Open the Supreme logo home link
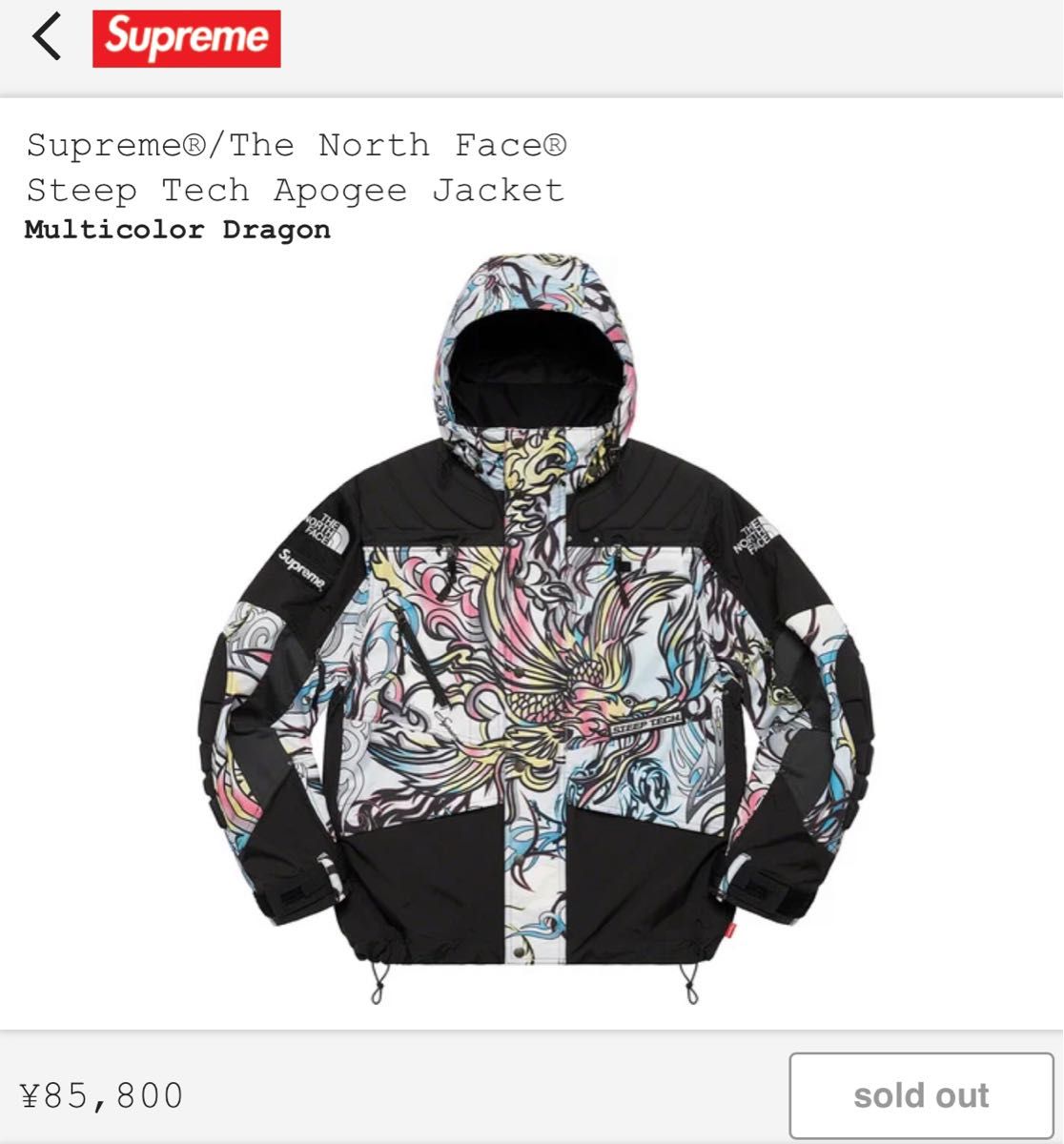 (186, 39)
